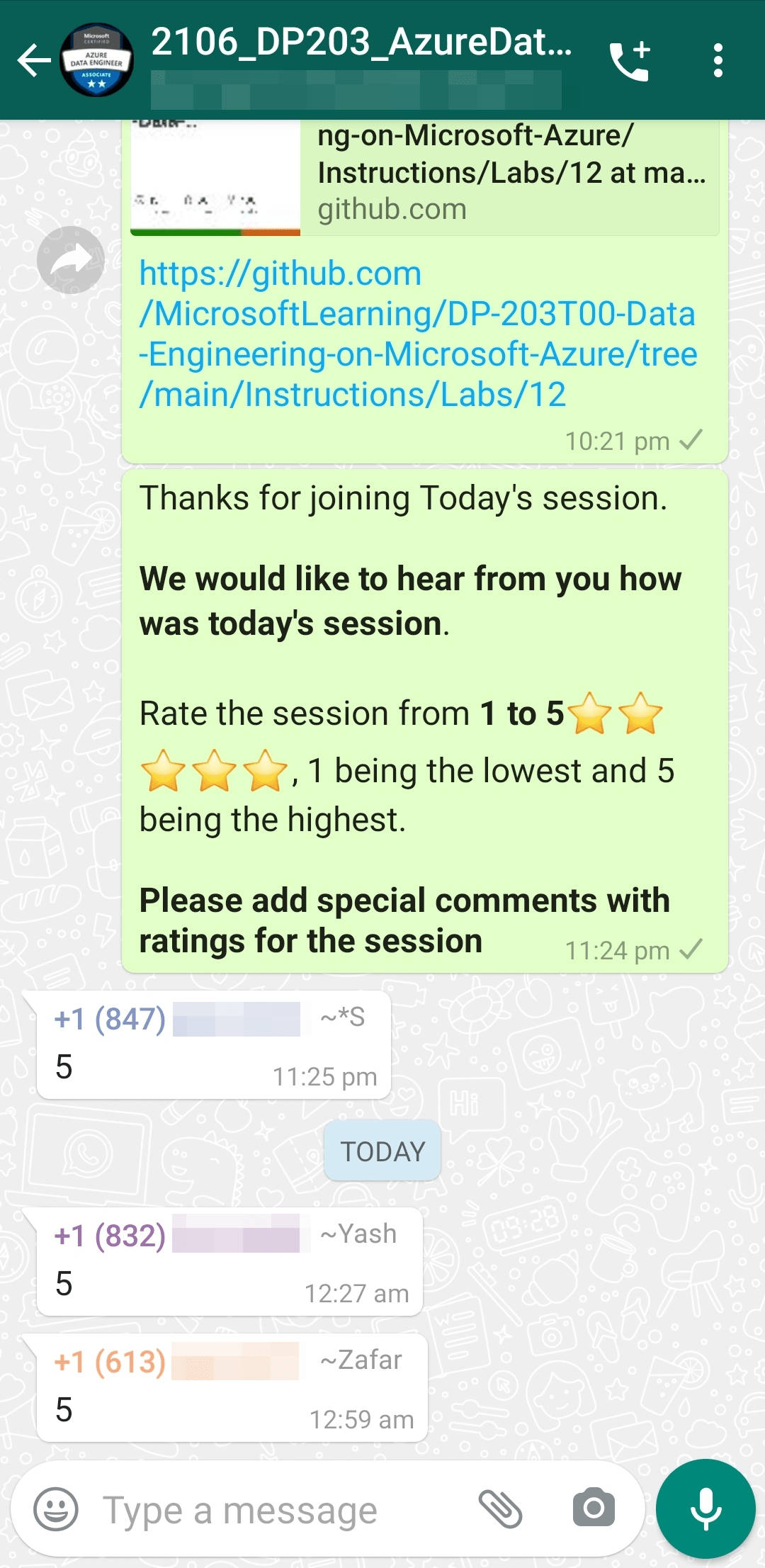Image resolution: width=765 pixels, height=1568 pixels.
Task: Focus the Type a message field
Action: pyautogui.click(x=276, y=1511)
